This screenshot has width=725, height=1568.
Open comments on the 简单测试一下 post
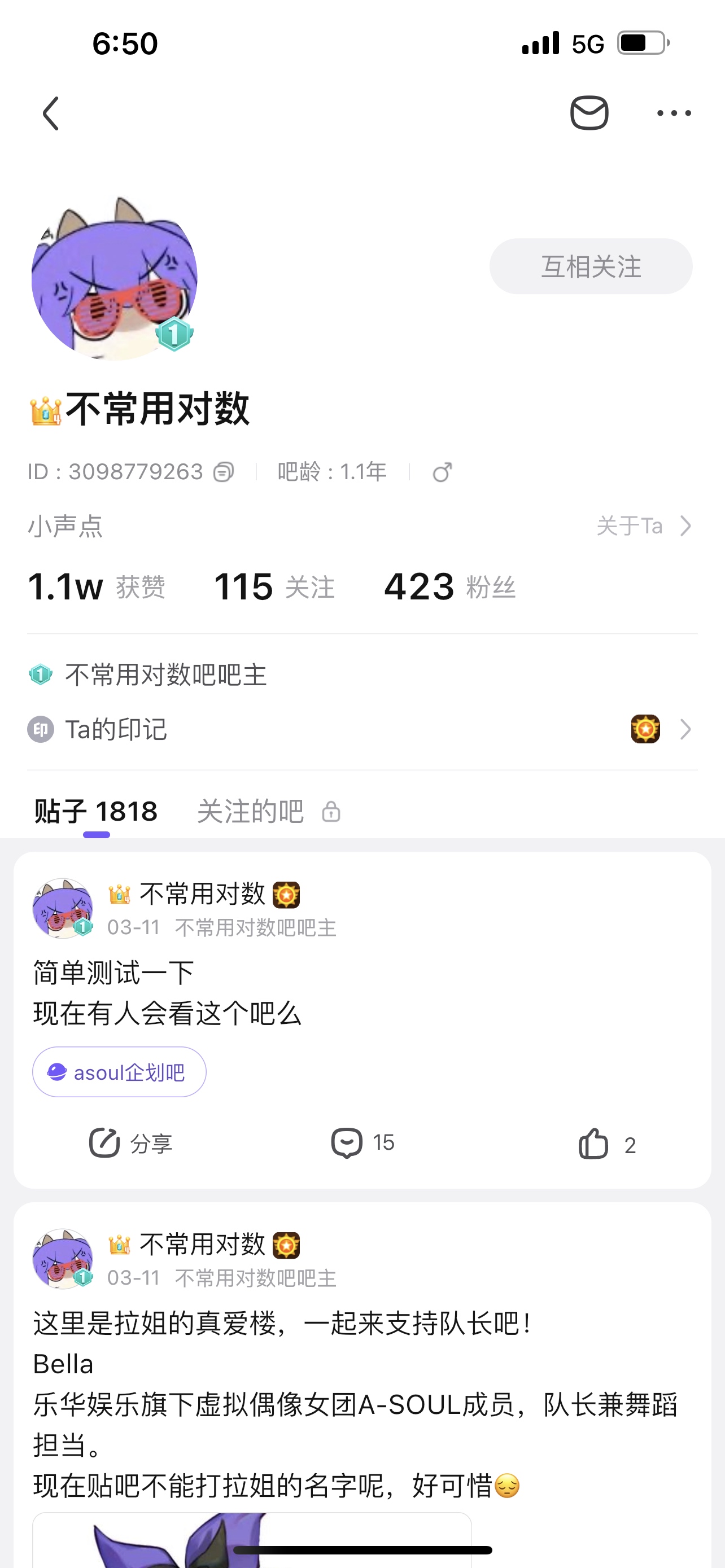(363, 1143)
